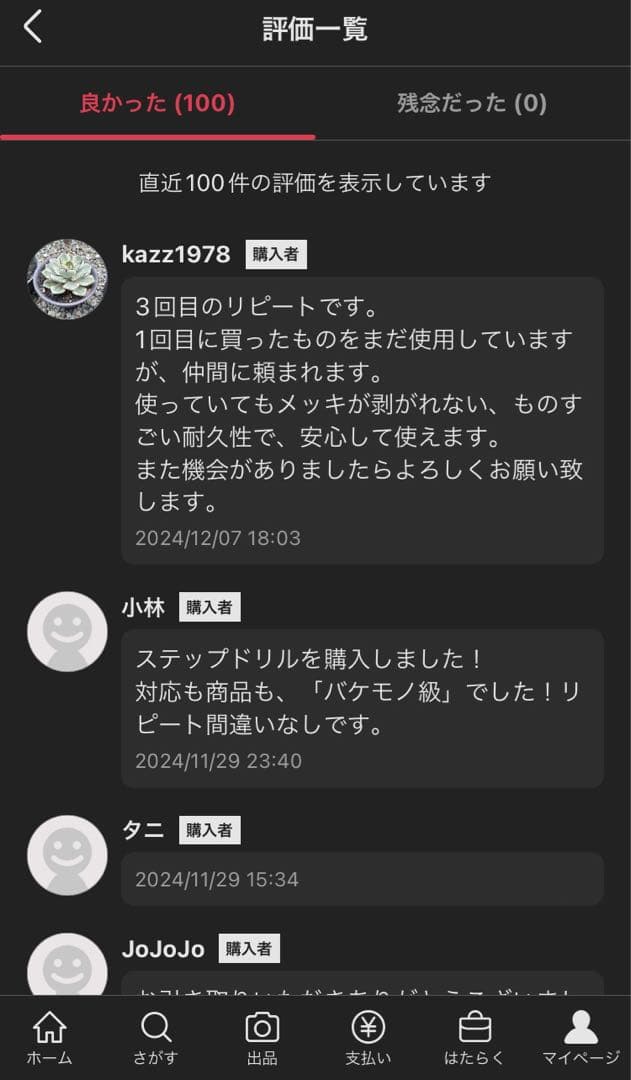The height and width of the screenshot is (1080, 631).
Task: View 小林's profile from the avatar
Action: tap(67, 631)
